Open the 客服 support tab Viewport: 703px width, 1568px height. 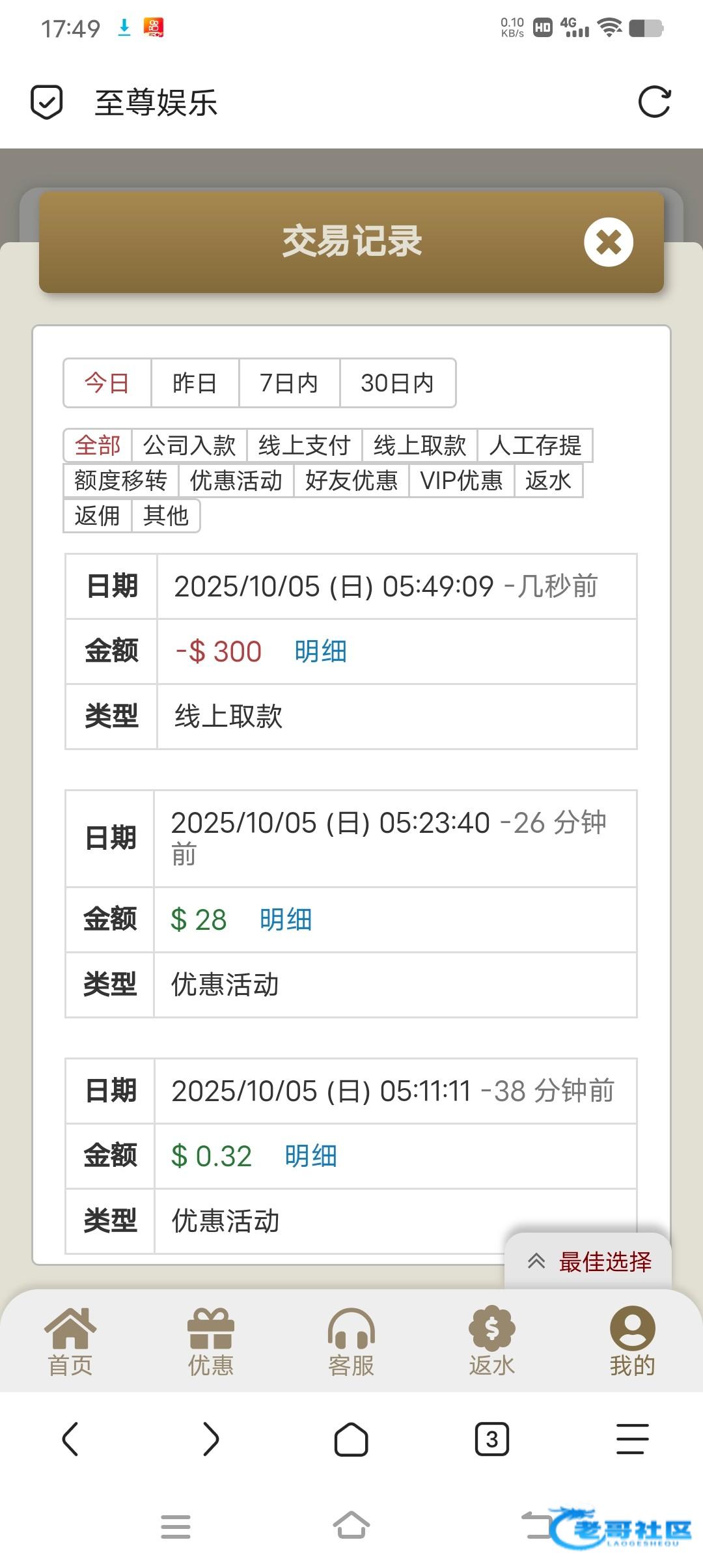pos(351,1341)
